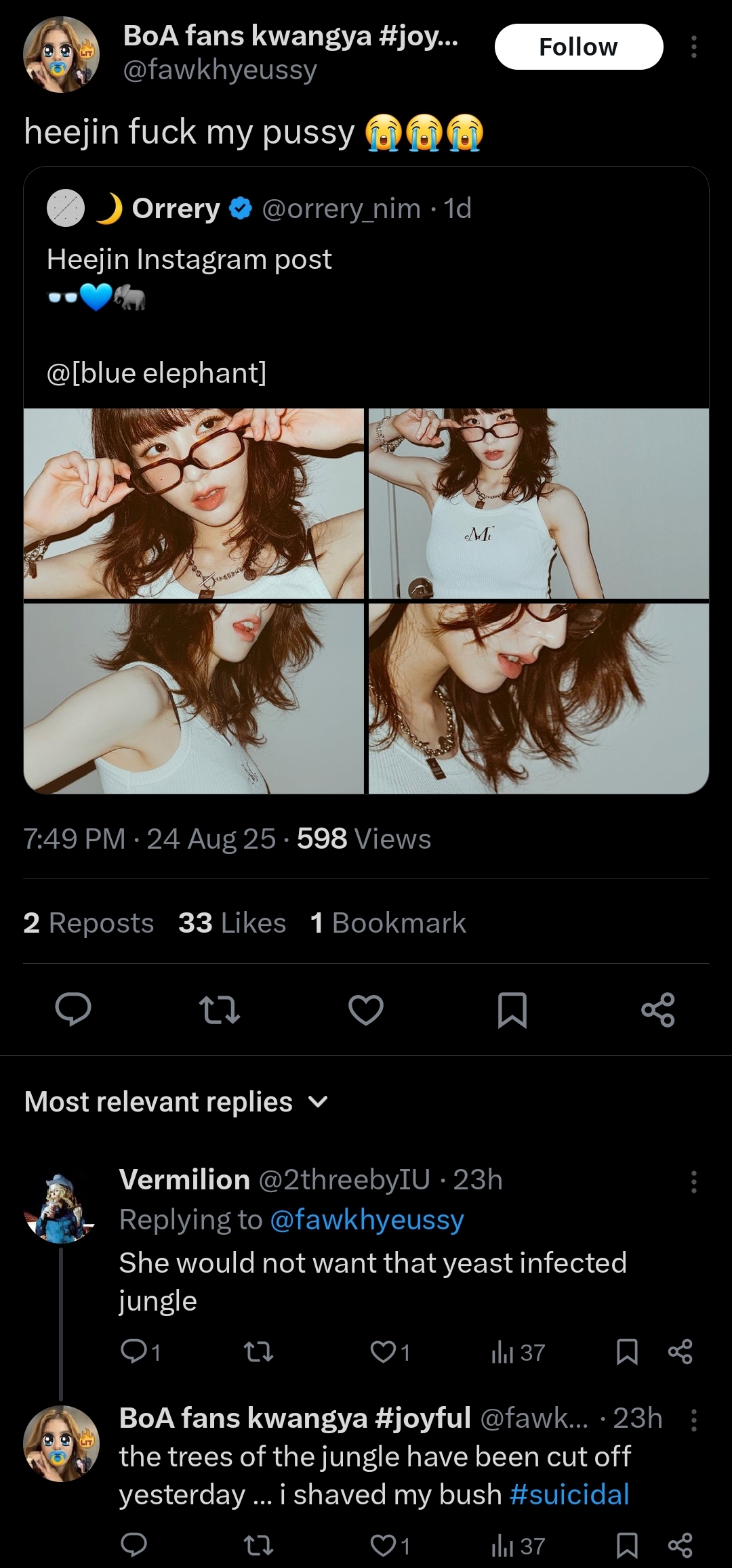Bookmark Vermilion's reply
The height and width of the screenshot is (1568, 732).
click(x=627, y=1352)
